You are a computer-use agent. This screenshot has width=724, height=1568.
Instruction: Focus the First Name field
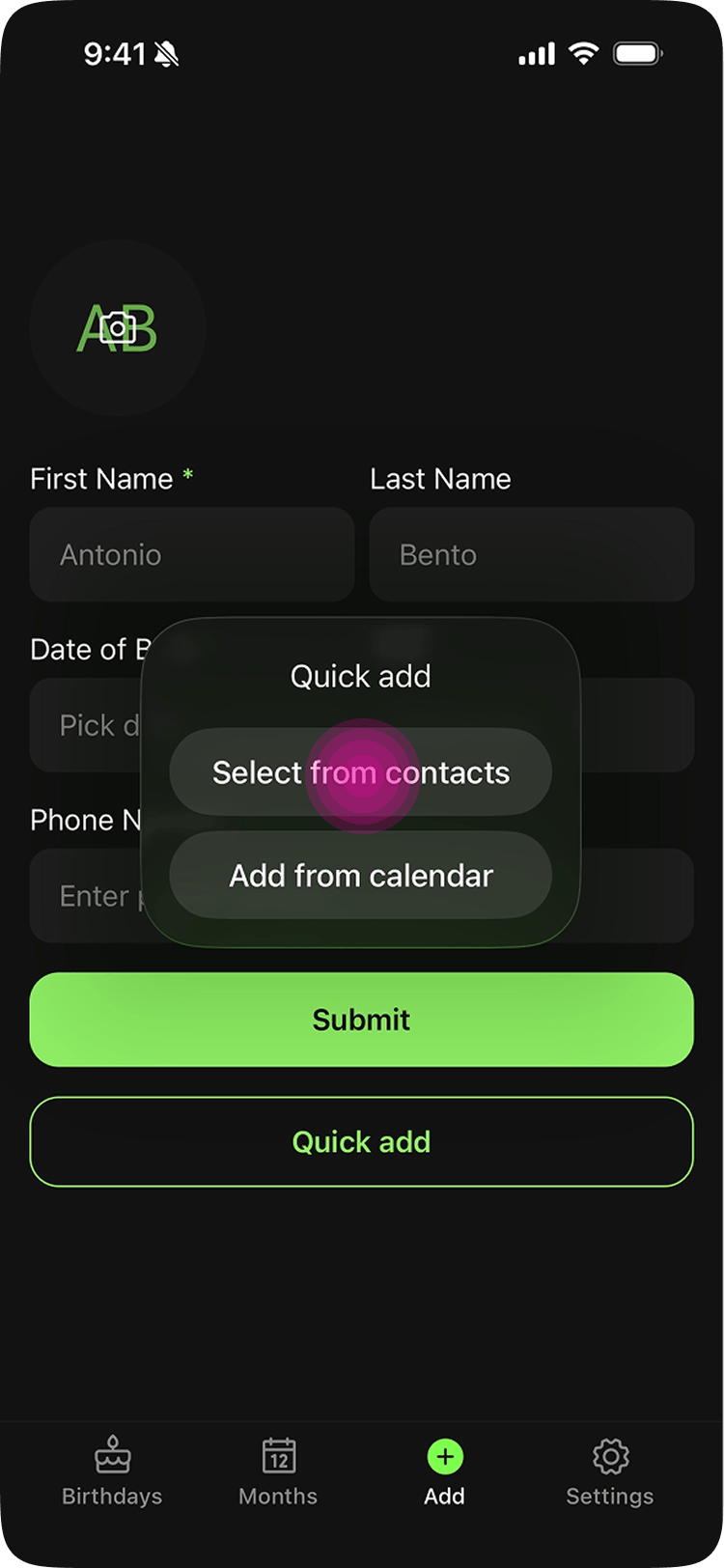(192, 555)
